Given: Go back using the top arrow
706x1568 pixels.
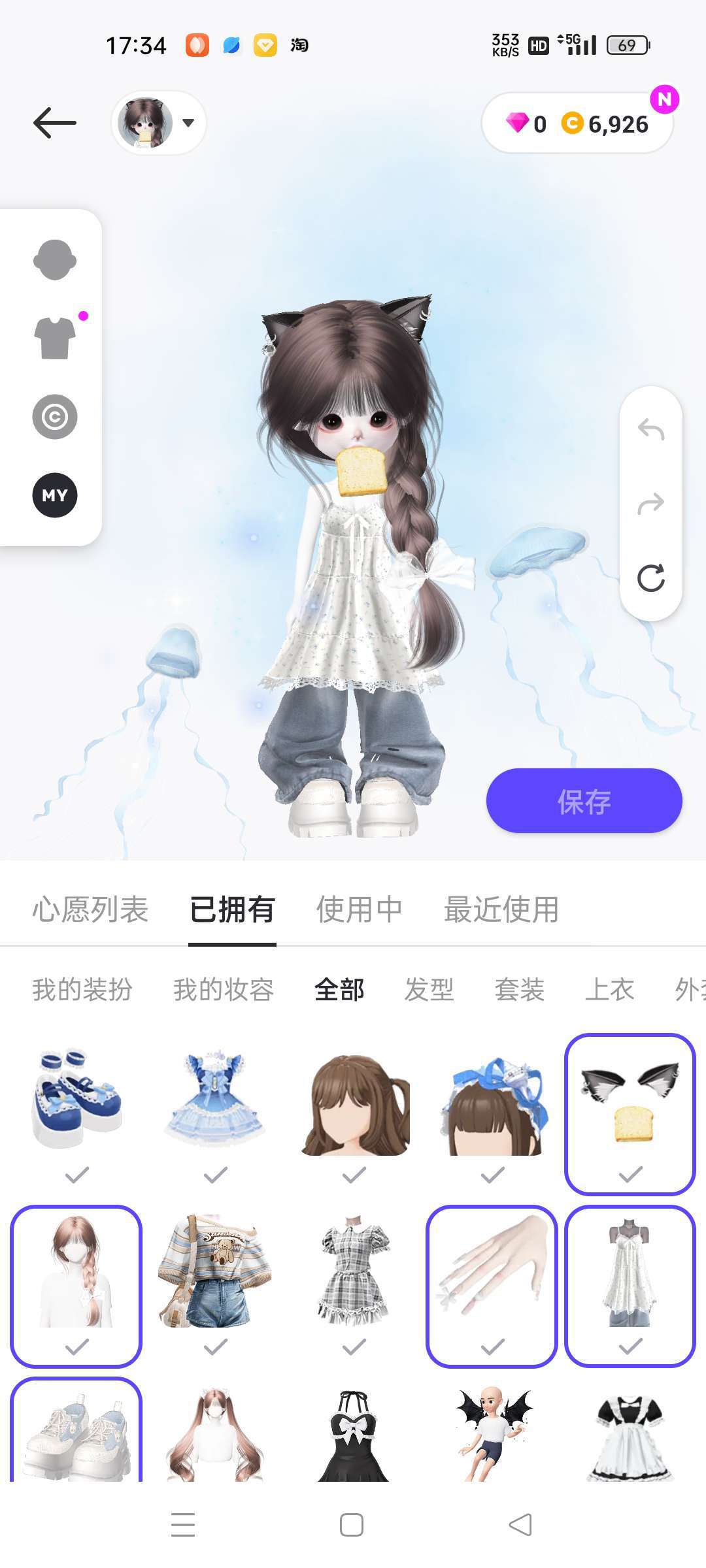Looking at the screenshot, I should (x=55, y=123).
